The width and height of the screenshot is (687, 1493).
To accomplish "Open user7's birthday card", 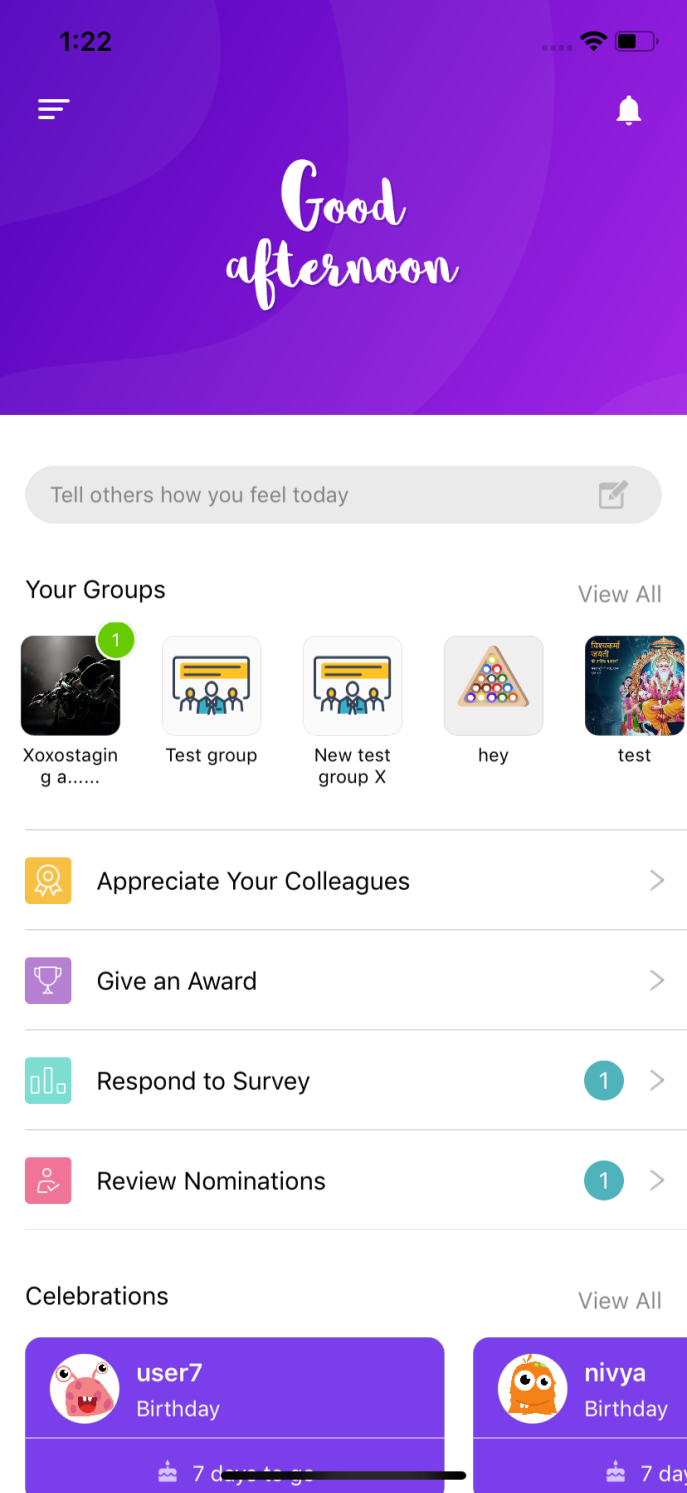I will [235, 1414].
